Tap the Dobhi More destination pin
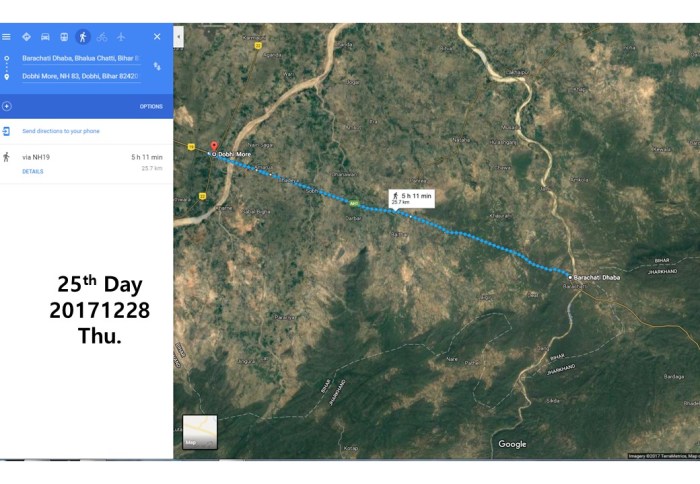Viewport: 700px width, 484px height. click(213, 145)
